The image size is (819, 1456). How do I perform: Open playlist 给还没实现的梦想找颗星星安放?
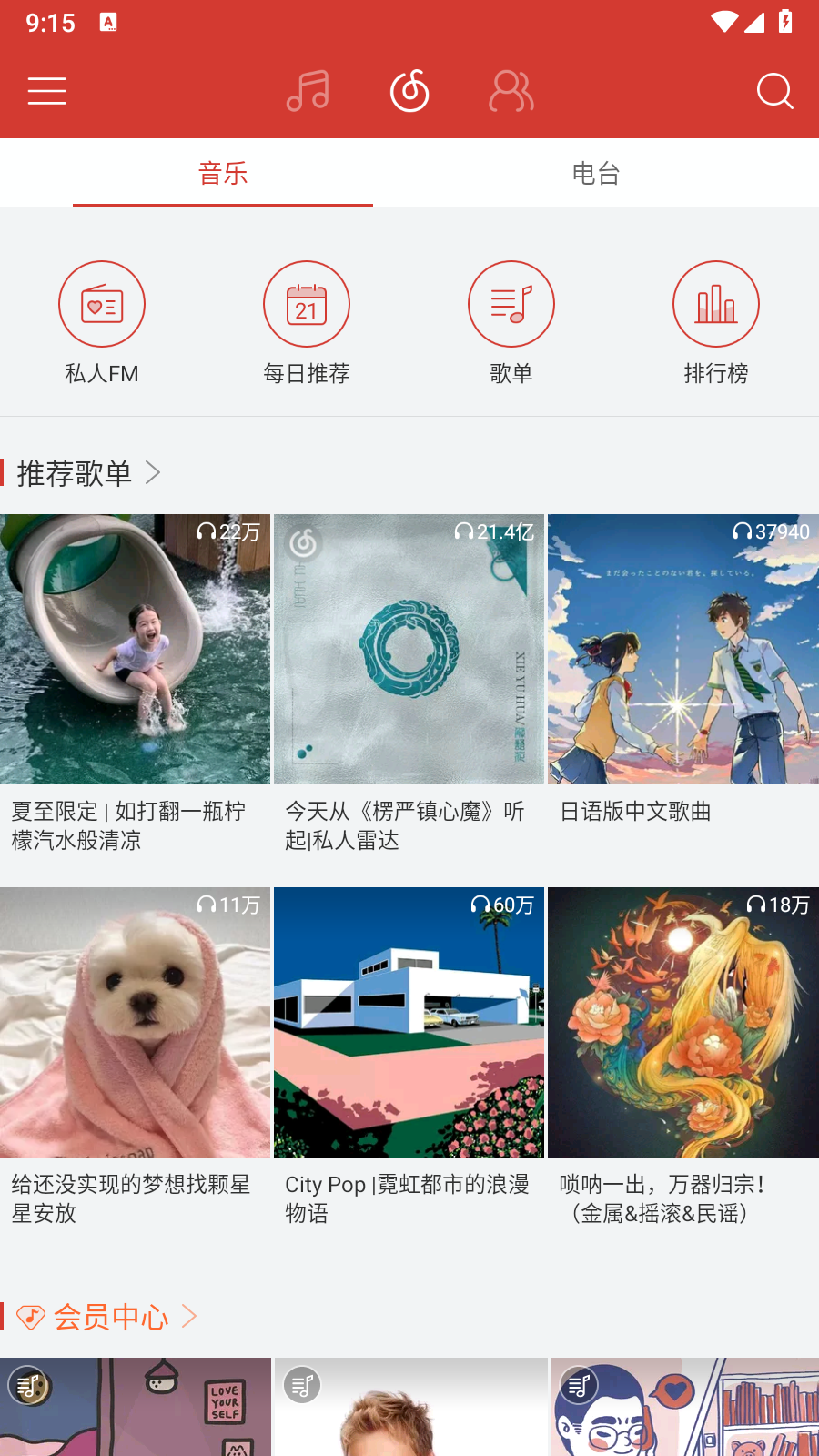(x=136, y=1022)
